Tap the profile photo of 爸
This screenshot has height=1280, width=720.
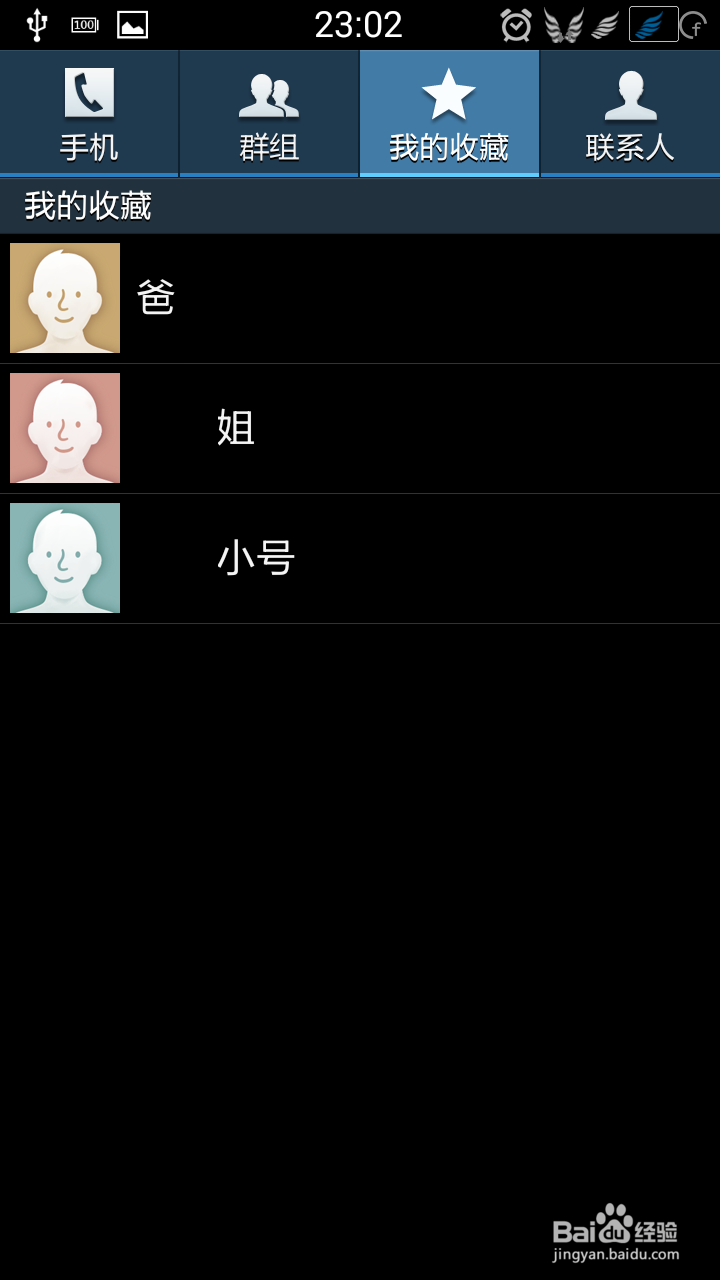coord(64,298)
